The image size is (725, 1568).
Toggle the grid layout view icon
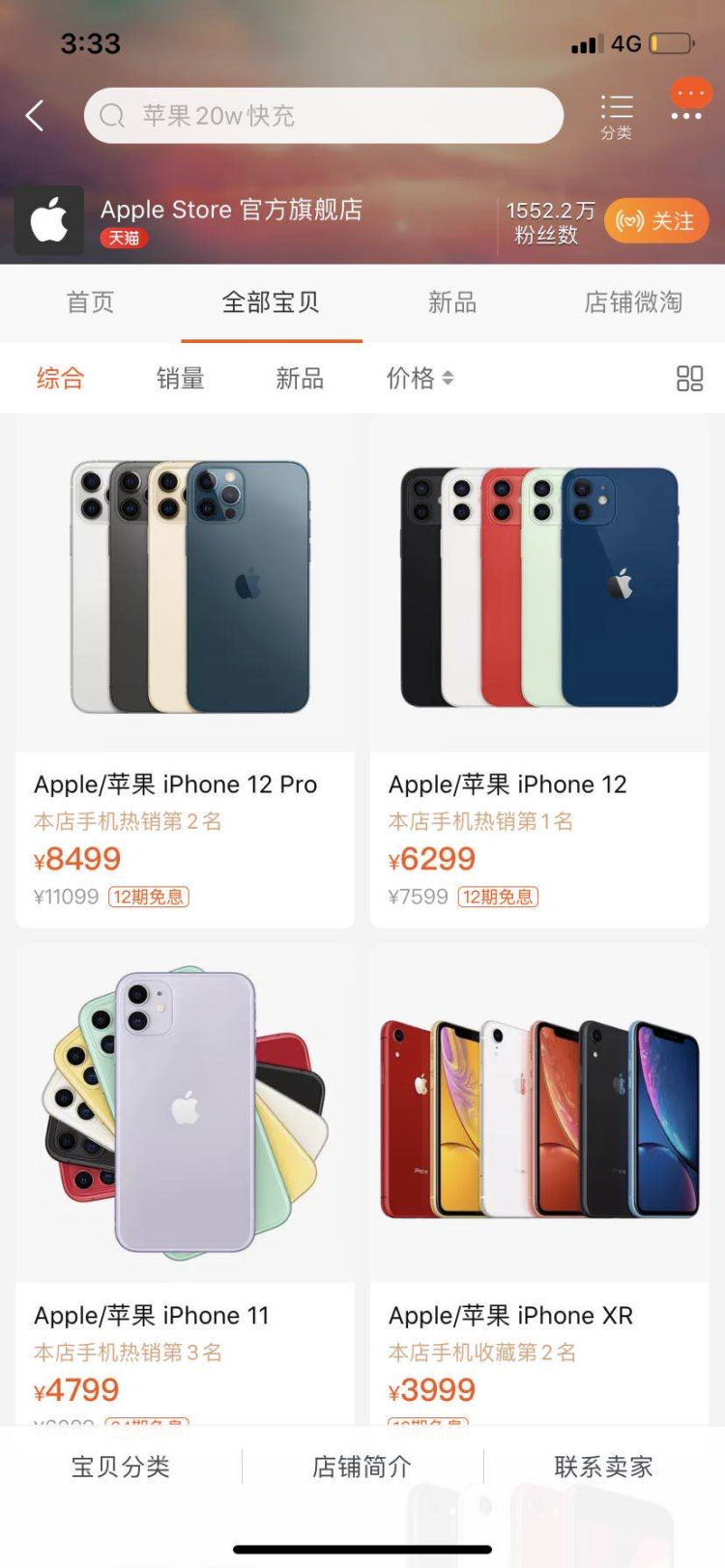(x=689, y=378)
